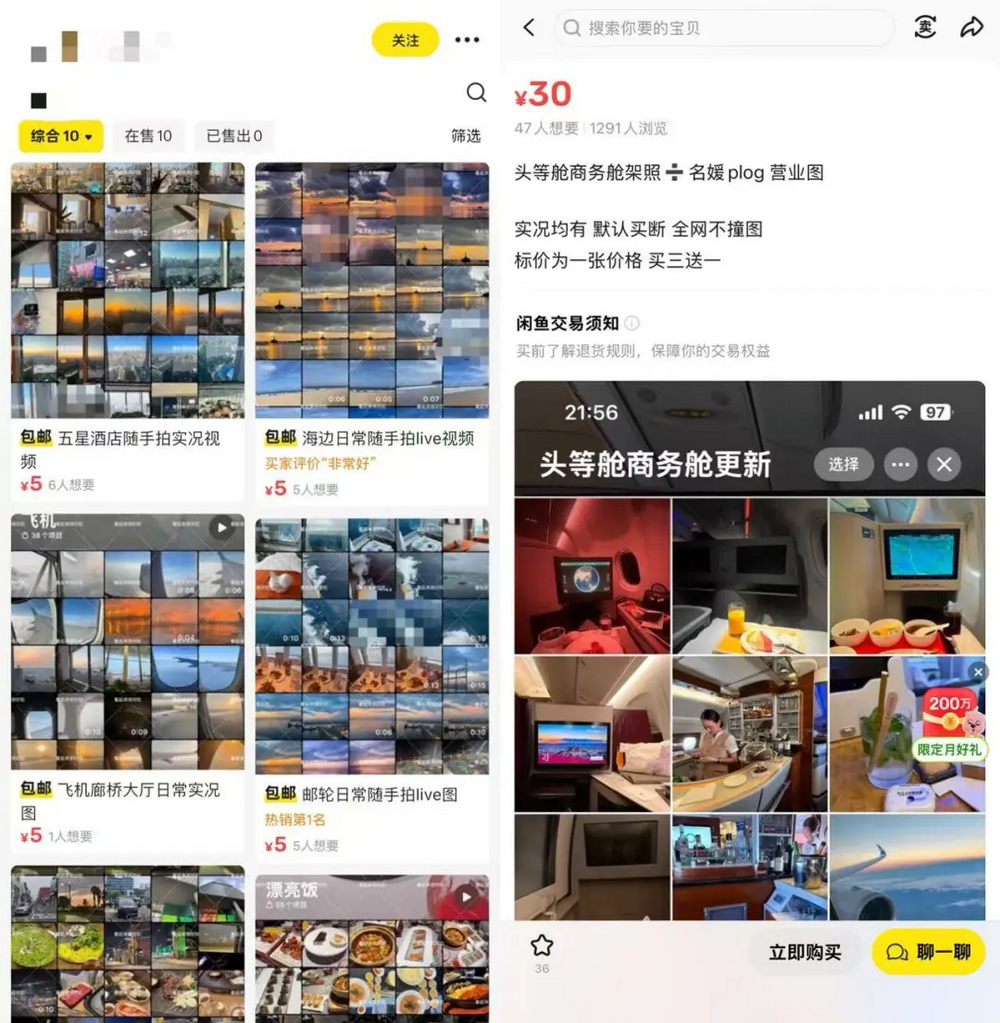
Task: Expand the 综合 sorting dropdown
Action: point(58,136)
